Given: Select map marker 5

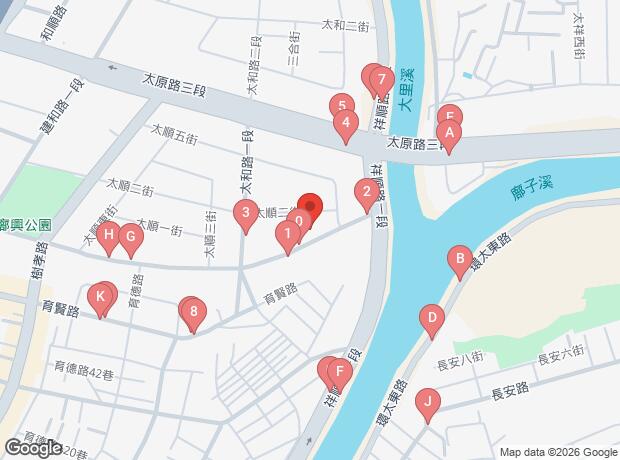Looking at the screenshot, I should click(x=340, y=105).
